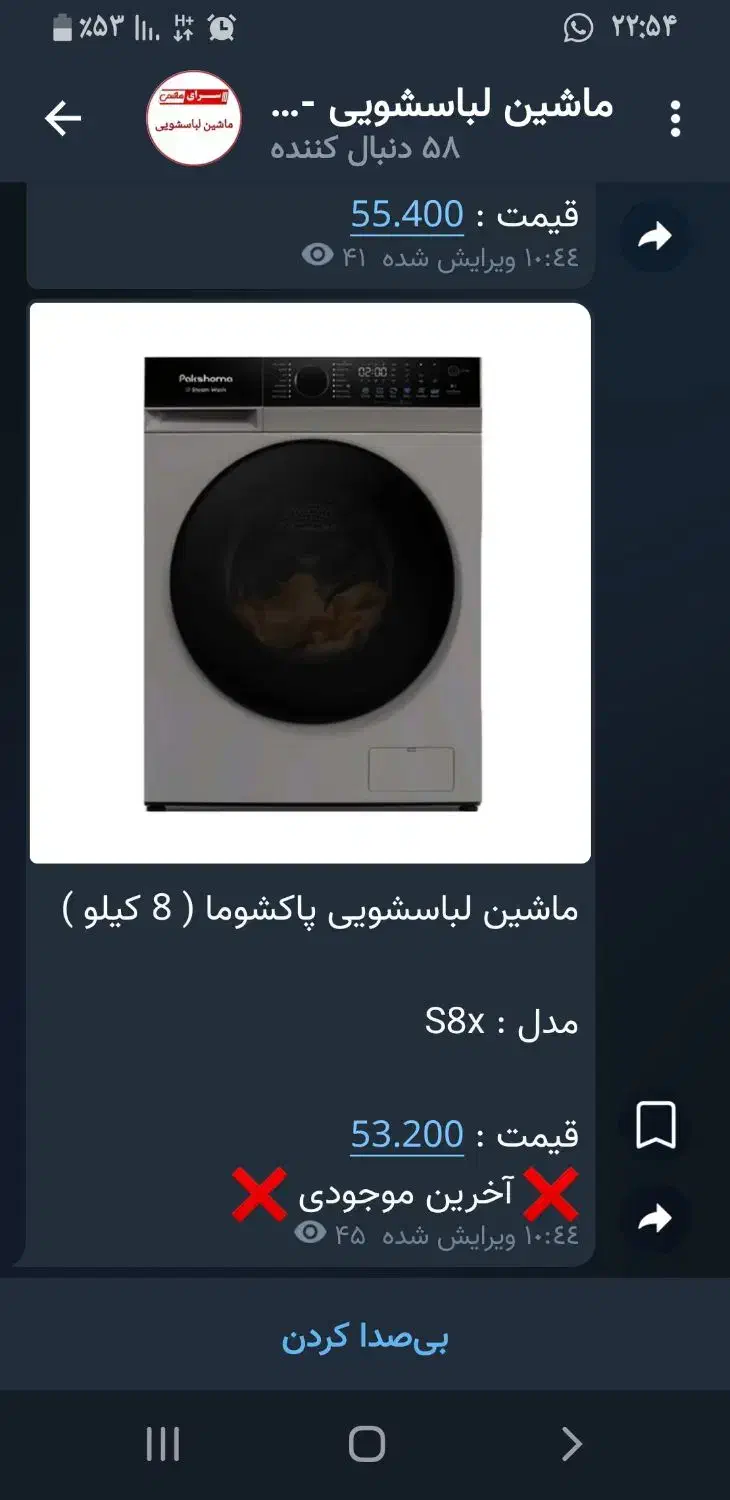Mute the channel with بی‌صدا کردن
730x1500 pixels.
(x=365, y=1337)
